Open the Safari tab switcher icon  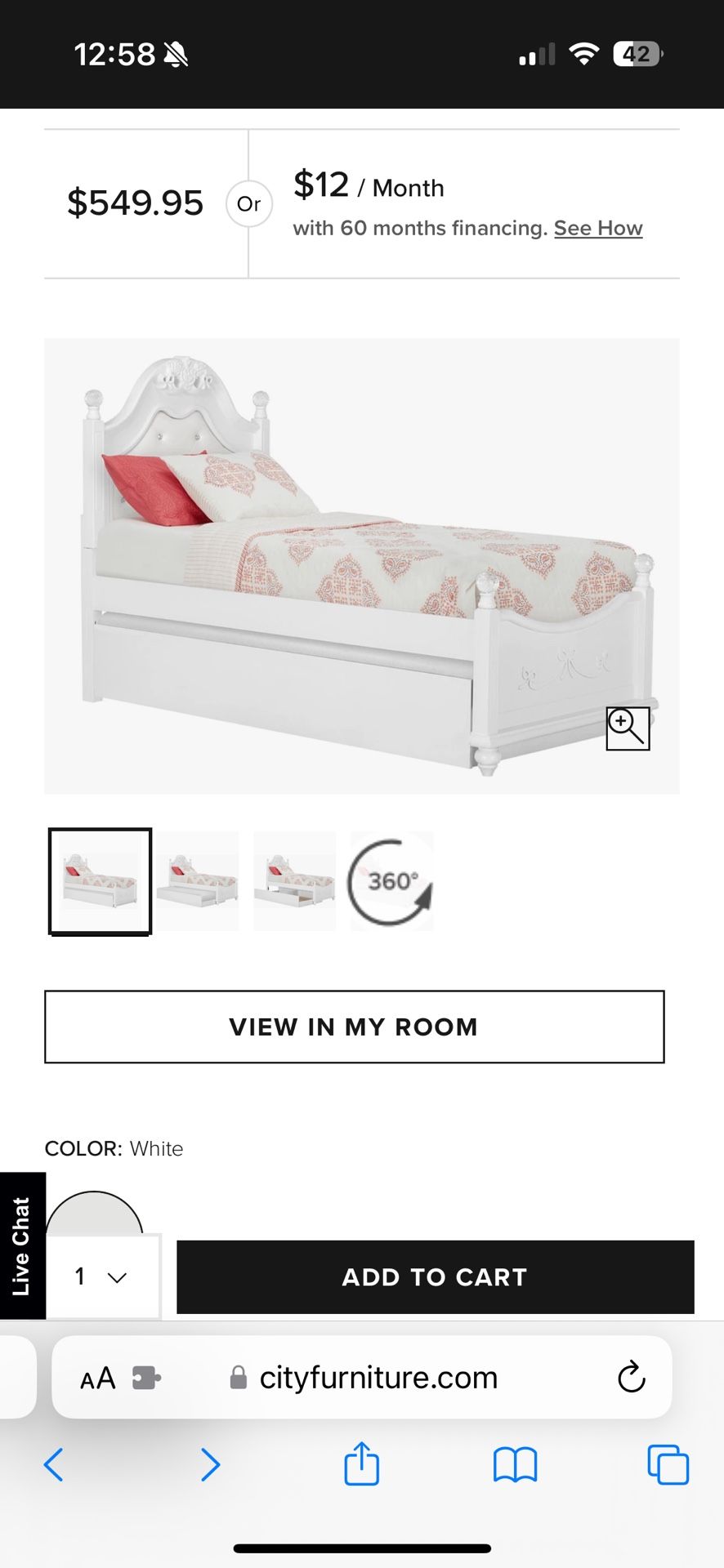(x=667, y=1464)
